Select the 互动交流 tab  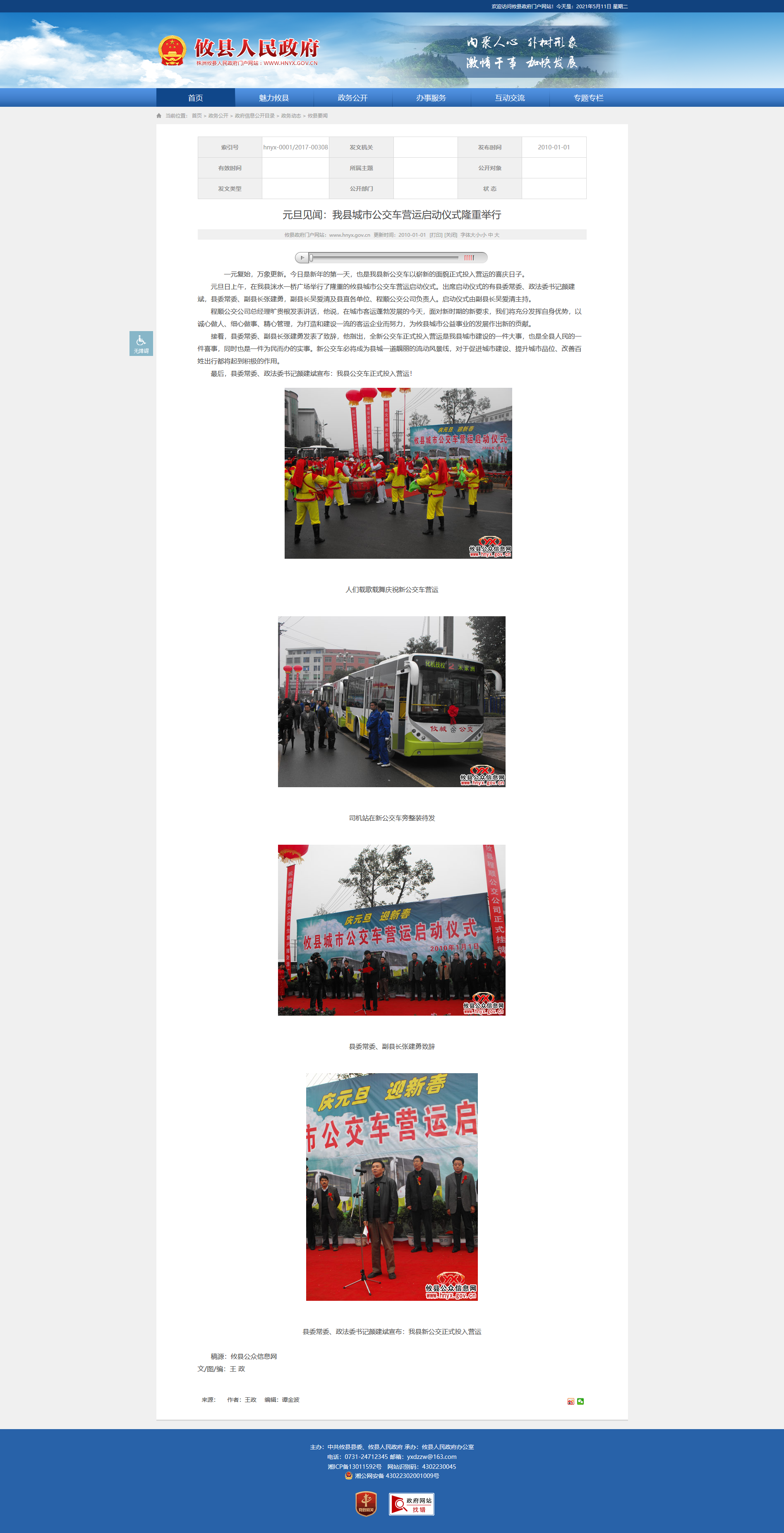510,98
